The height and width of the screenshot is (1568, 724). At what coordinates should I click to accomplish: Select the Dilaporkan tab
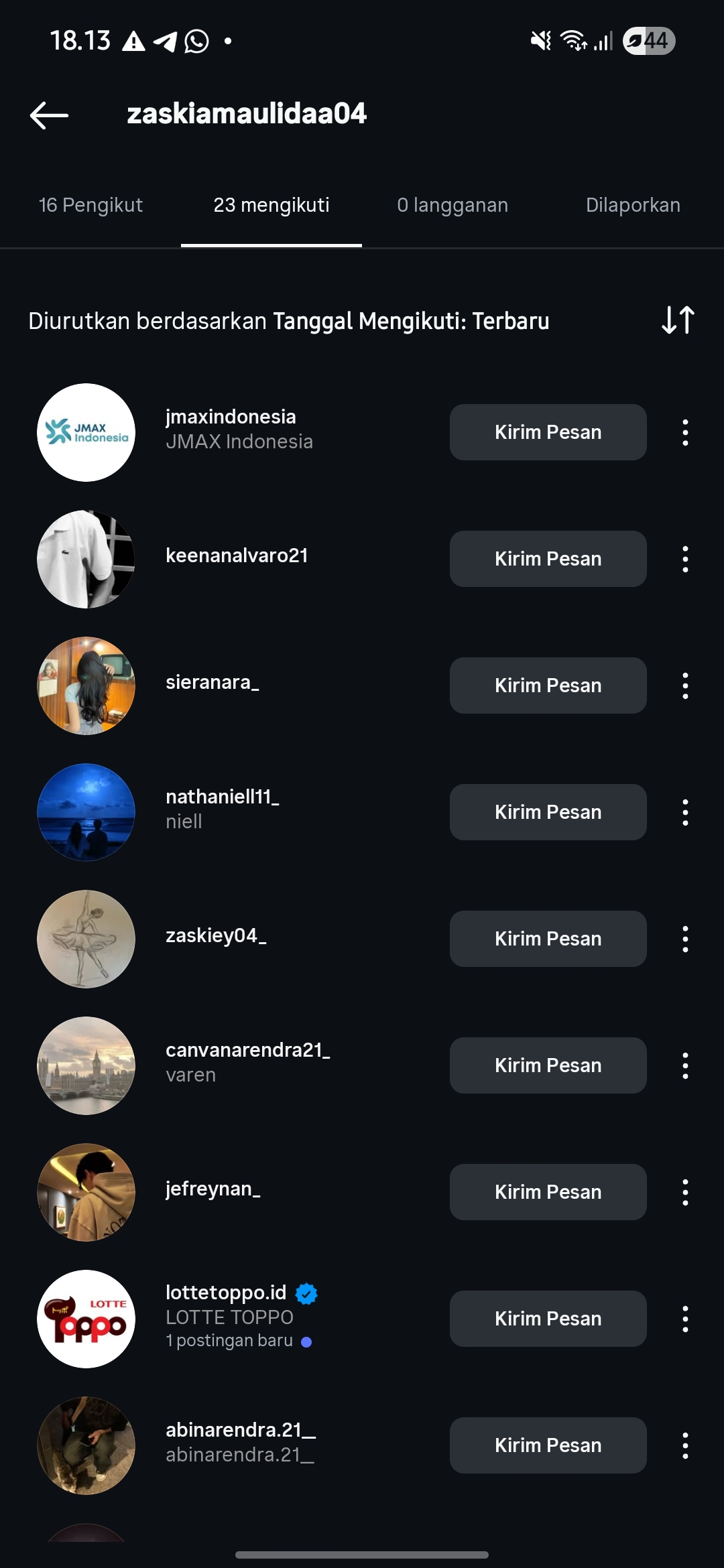632,205
